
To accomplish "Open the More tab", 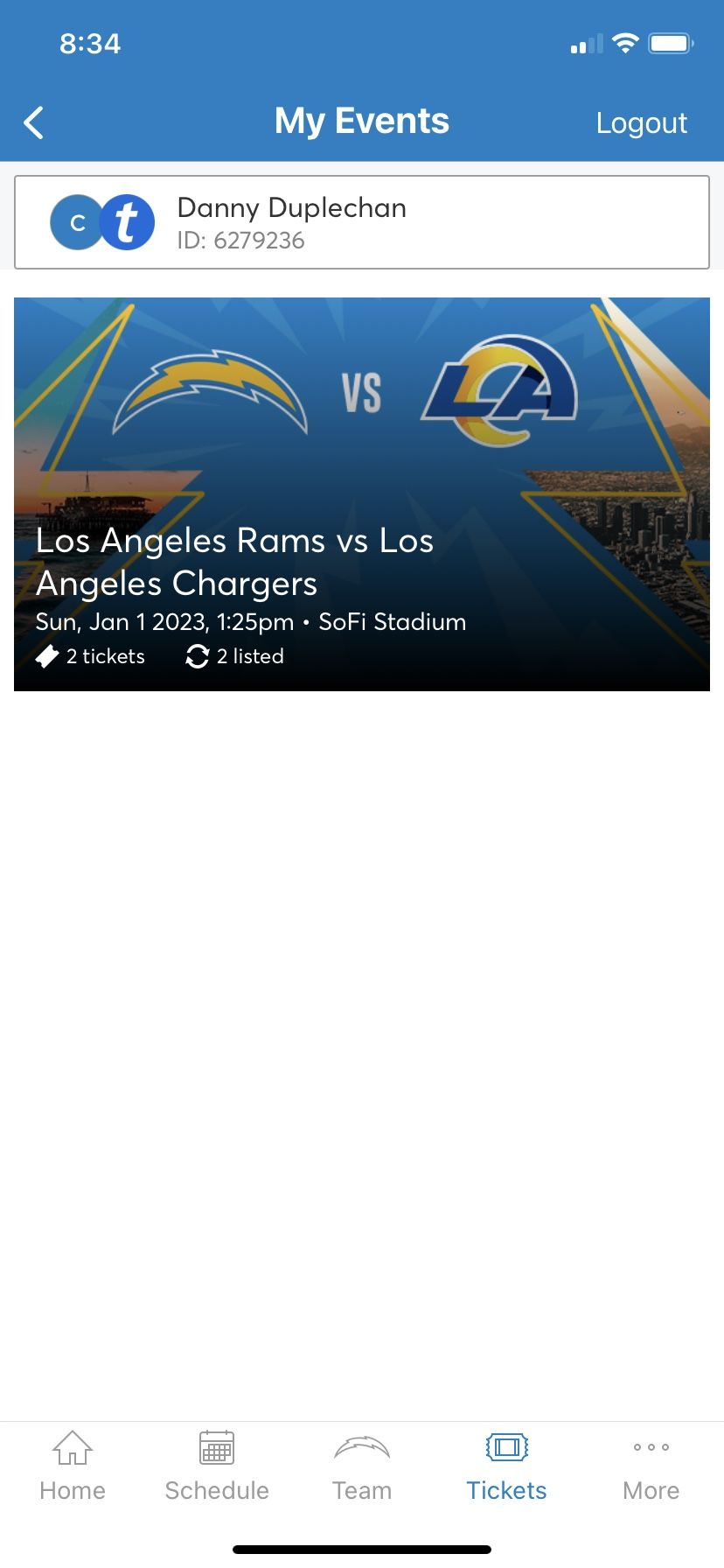I will click(651, 1465).
